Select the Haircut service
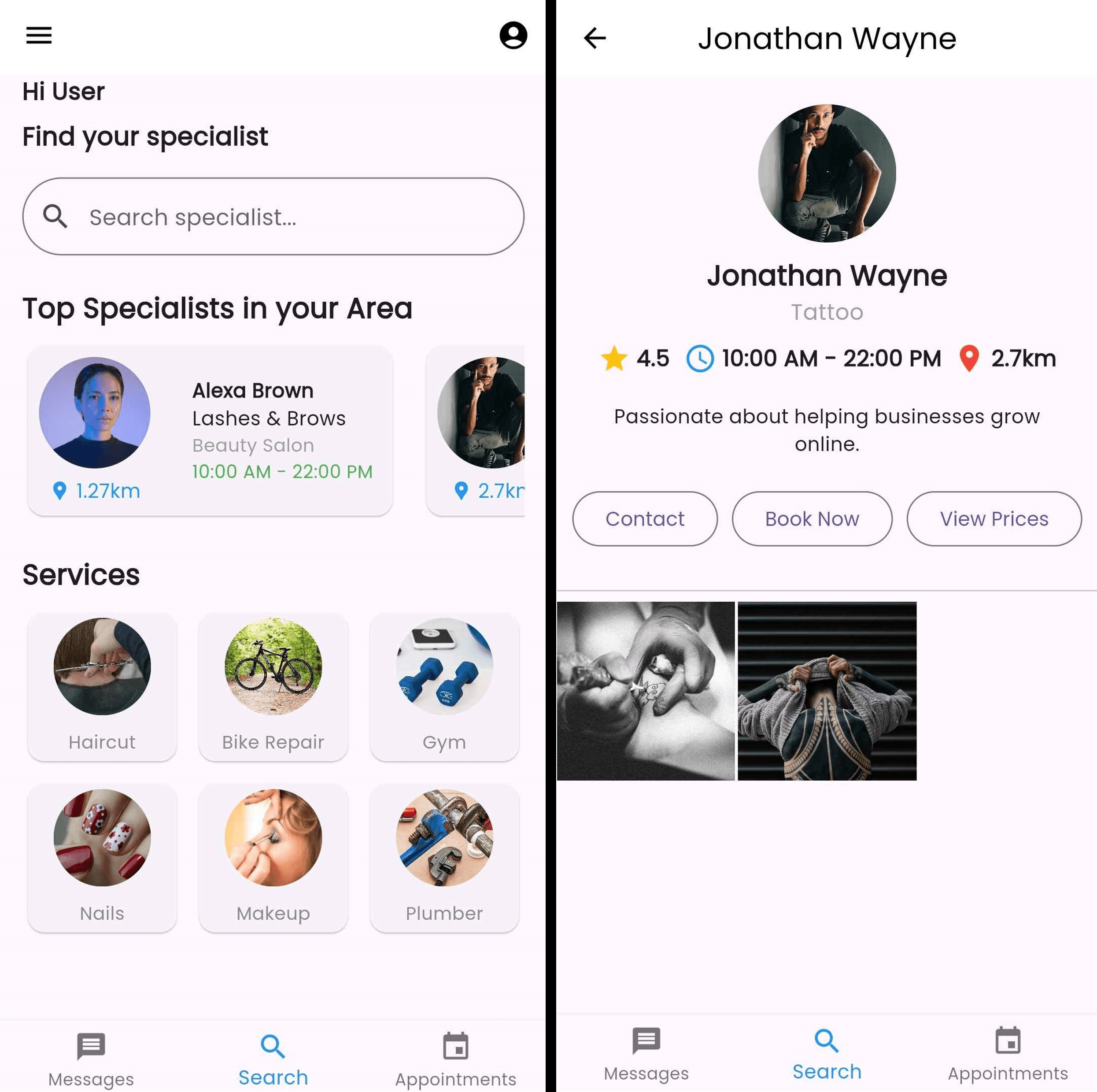This screenshot has height=1092, width=1097. [102, 686]
